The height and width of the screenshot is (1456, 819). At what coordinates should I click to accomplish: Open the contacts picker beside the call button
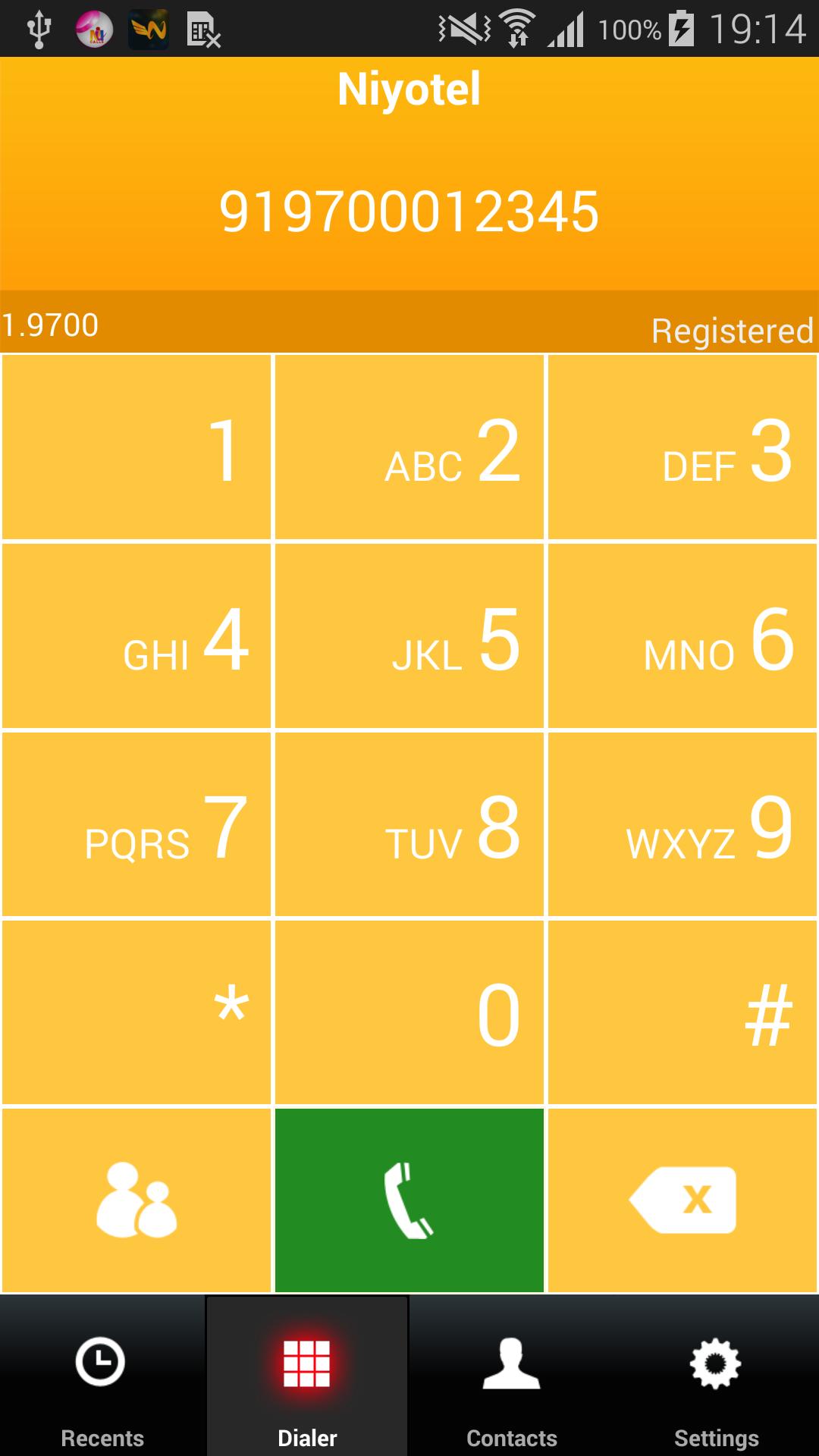coord(136,1200)
